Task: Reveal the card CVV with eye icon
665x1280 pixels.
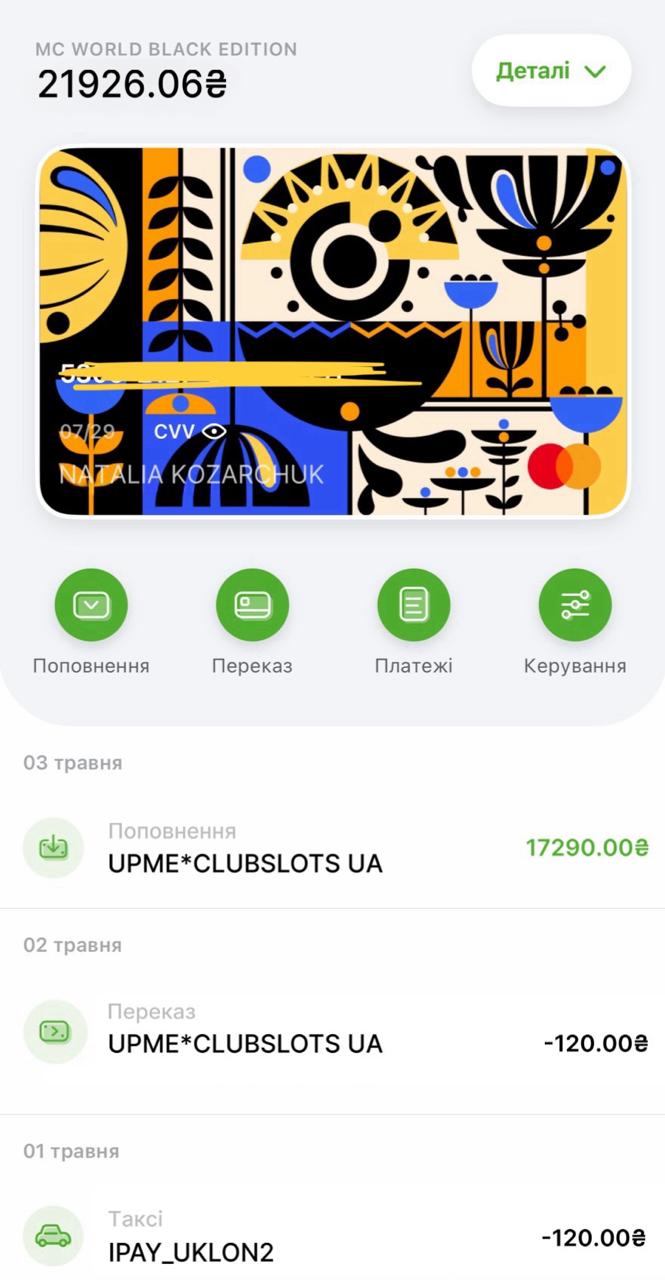Action: pyautogui.click(x=213, y=431)
